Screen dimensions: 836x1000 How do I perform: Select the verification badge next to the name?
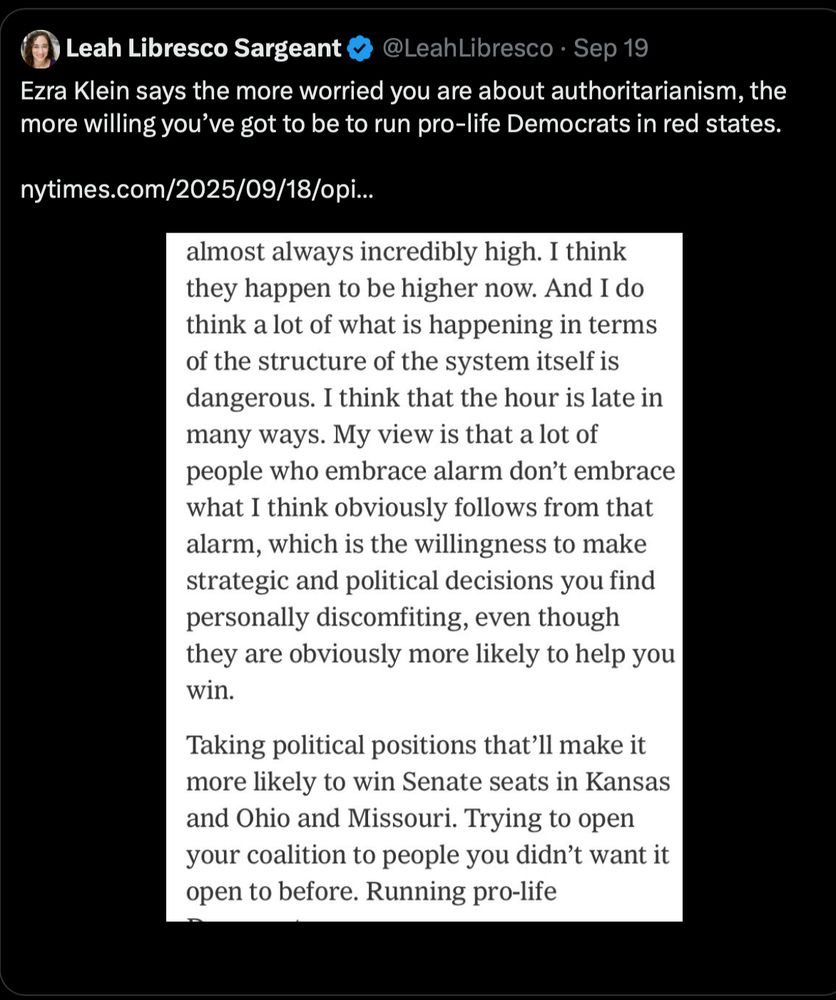click(x=359, y=46)
